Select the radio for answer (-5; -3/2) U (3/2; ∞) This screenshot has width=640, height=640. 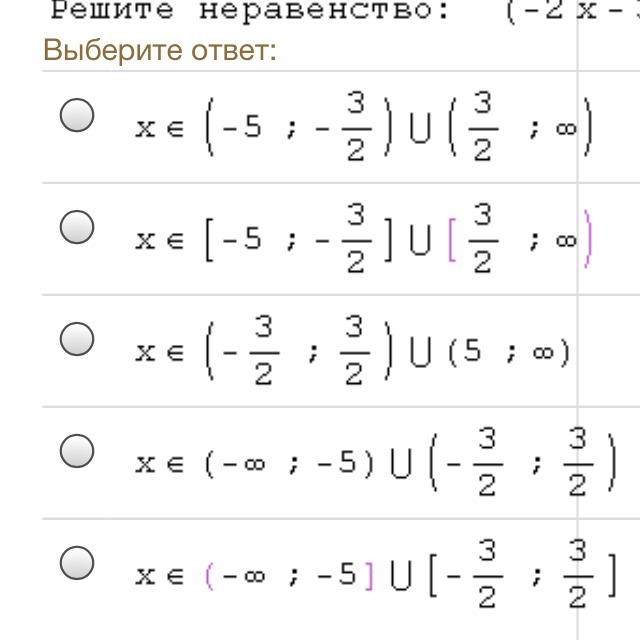click(x=77, y=115)
